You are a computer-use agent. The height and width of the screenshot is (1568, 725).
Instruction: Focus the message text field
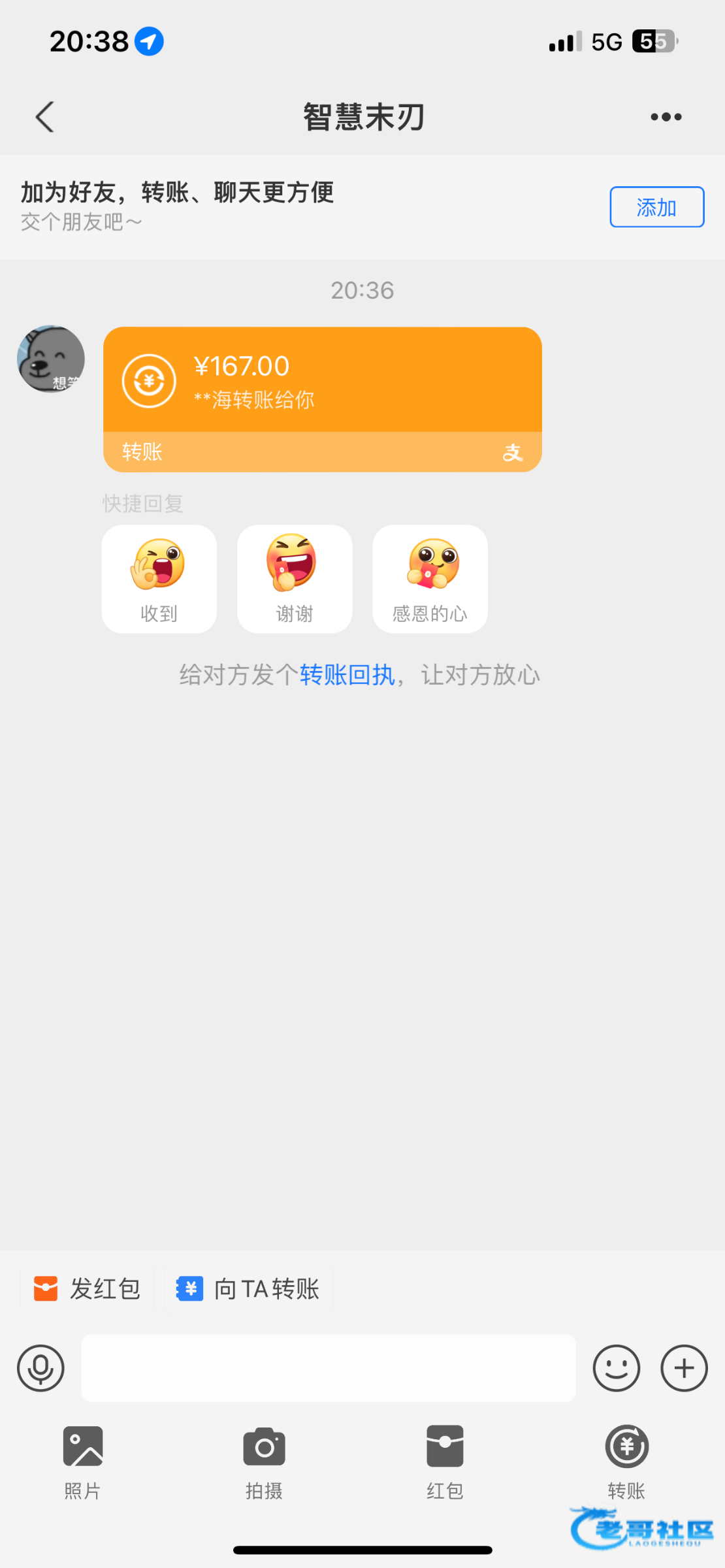[x=328, y=1367]
